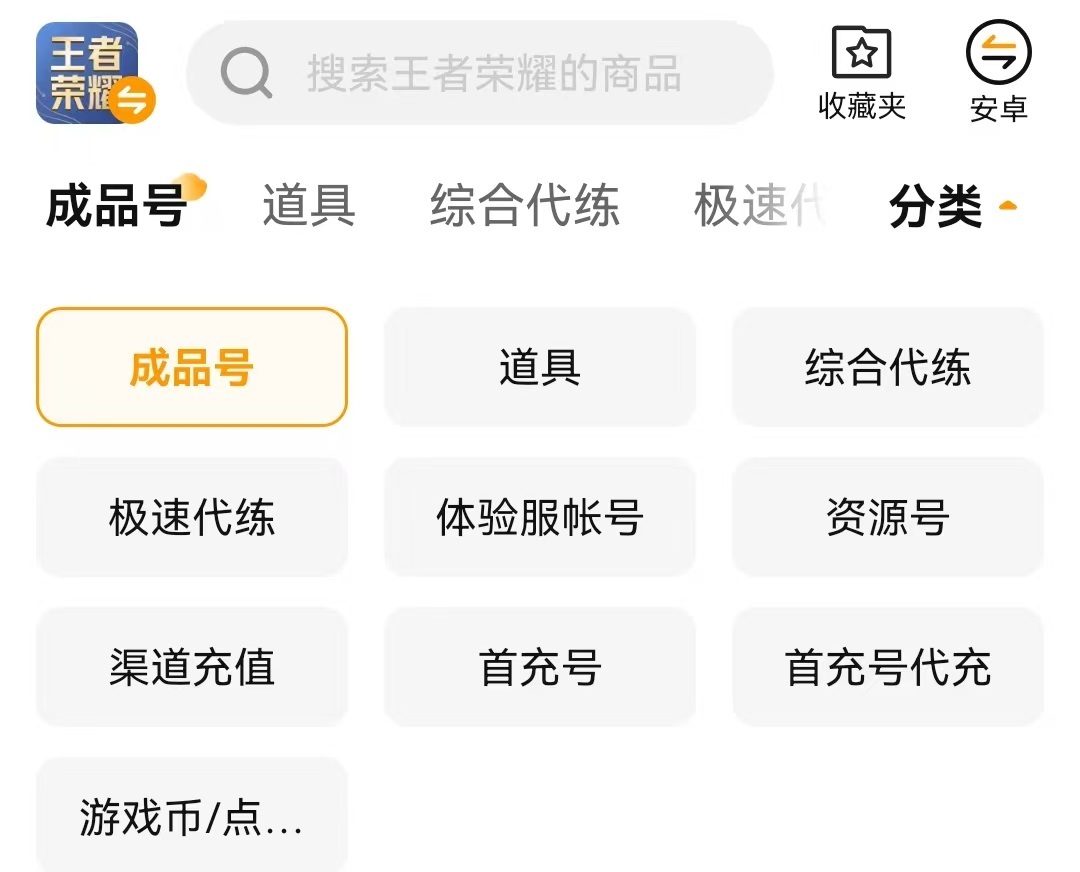The image size is (1080, 872).
Task: Choose the 首充号代充 category chip
Action: point(888,667)
